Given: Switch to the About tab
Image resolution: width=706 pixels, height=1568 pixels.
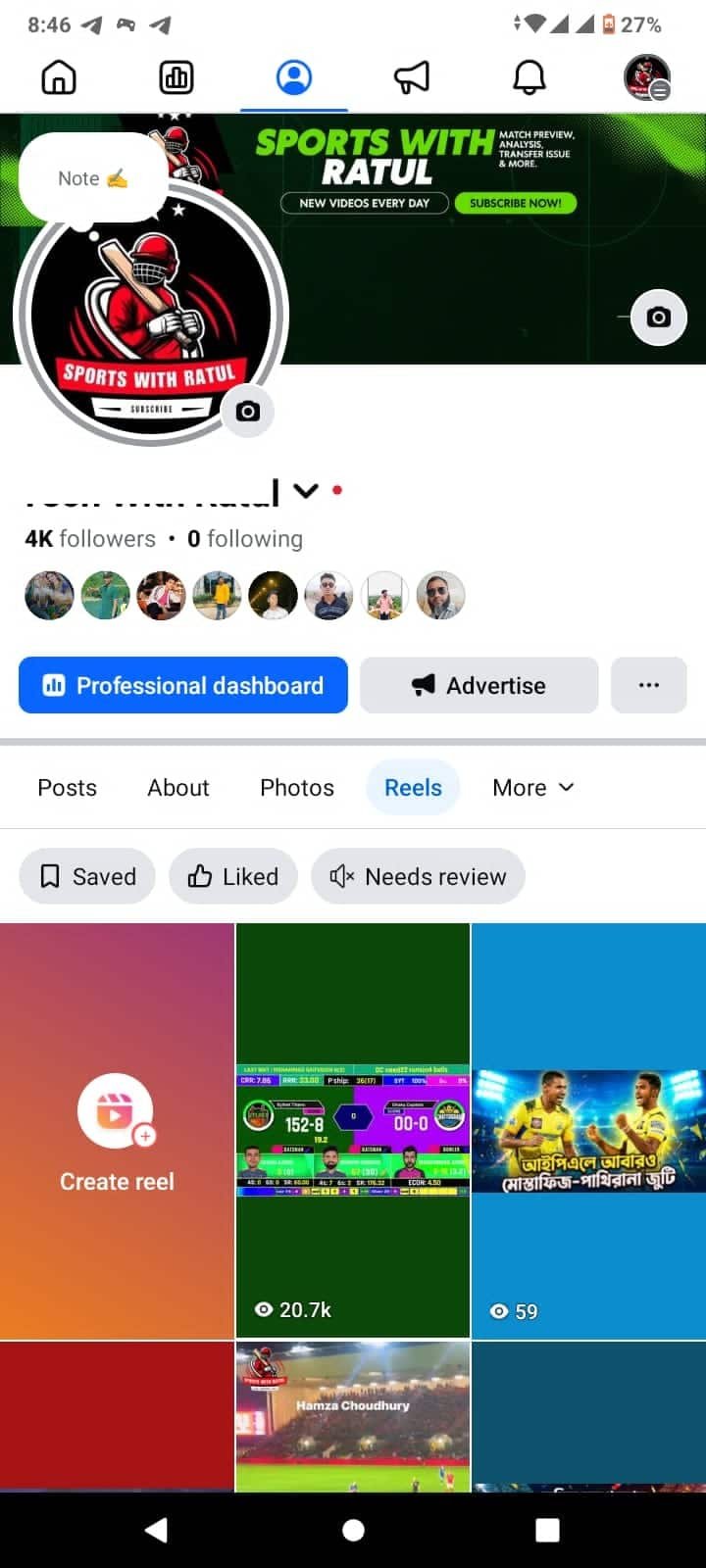Looking at the screenshot, I should coord(177,788).
